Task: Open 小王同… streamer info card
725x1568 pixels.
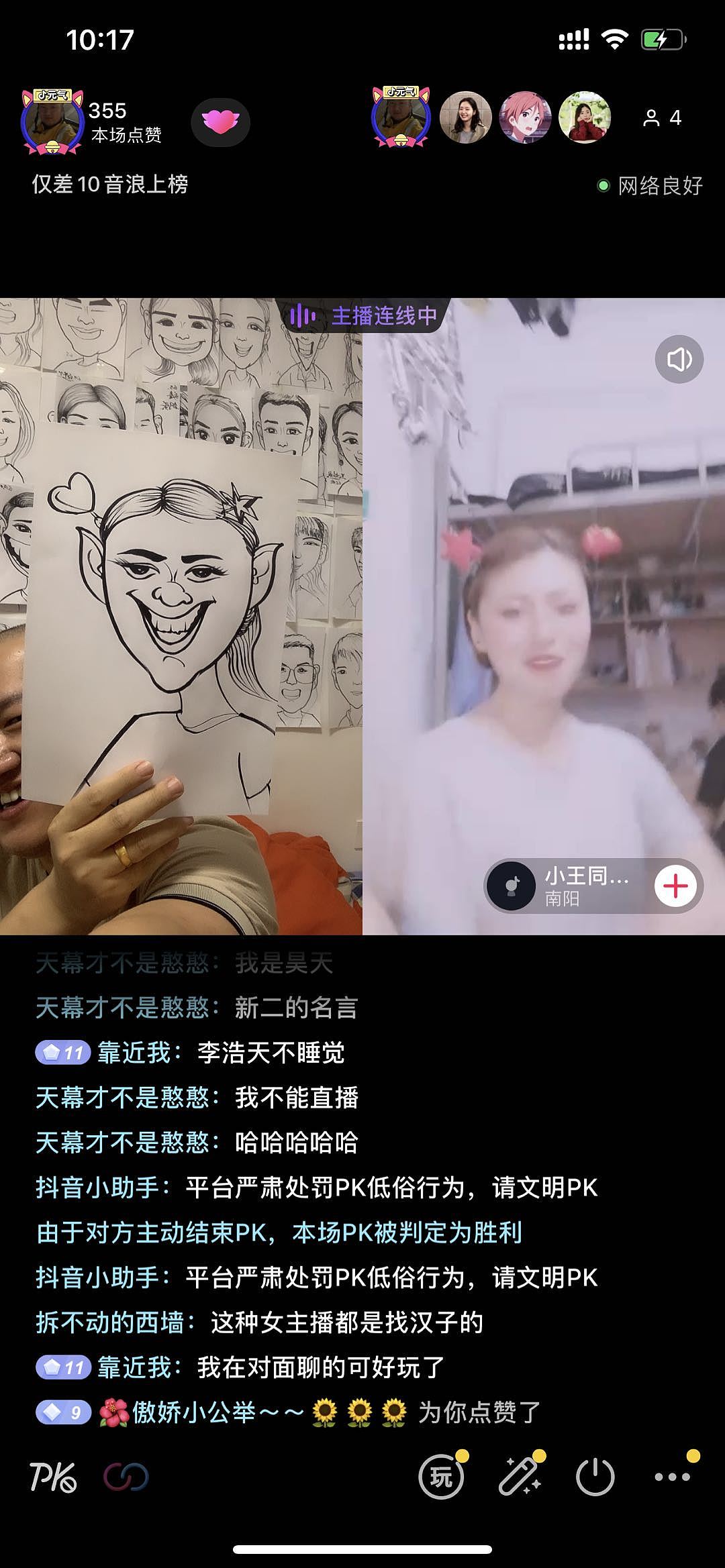Action: [x=571, y=886]
